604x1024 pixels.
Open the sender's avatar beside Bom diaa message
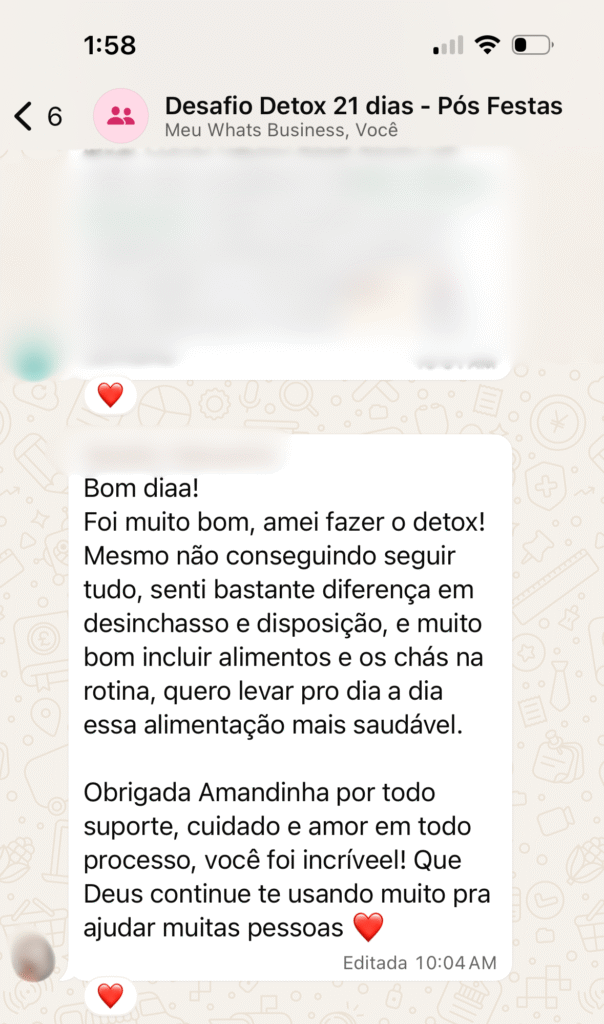click(35, 957)
